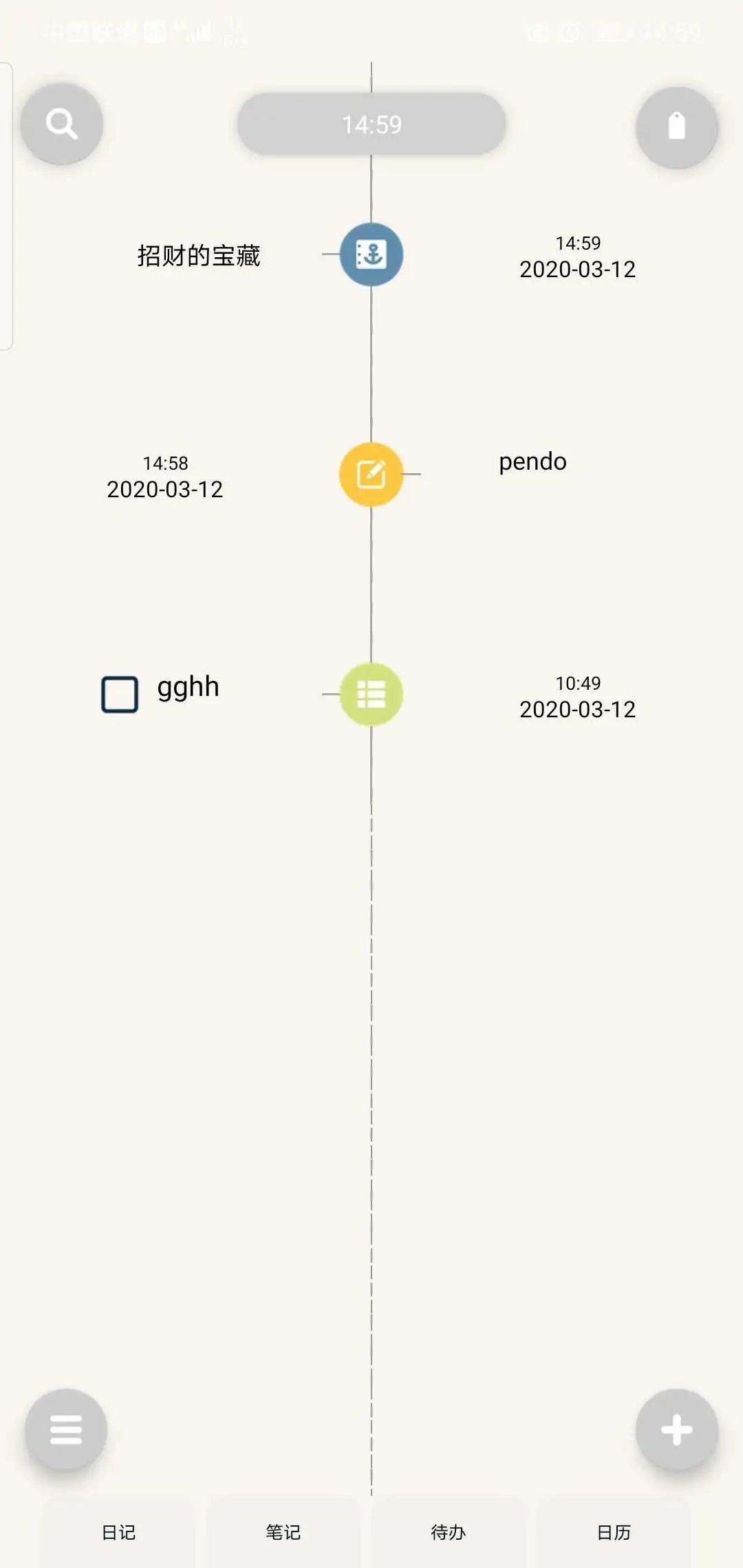The height and width of the screenshot is (1568, 743).
Task: Open the pendo note entry
Action: [x=532, y=461]
